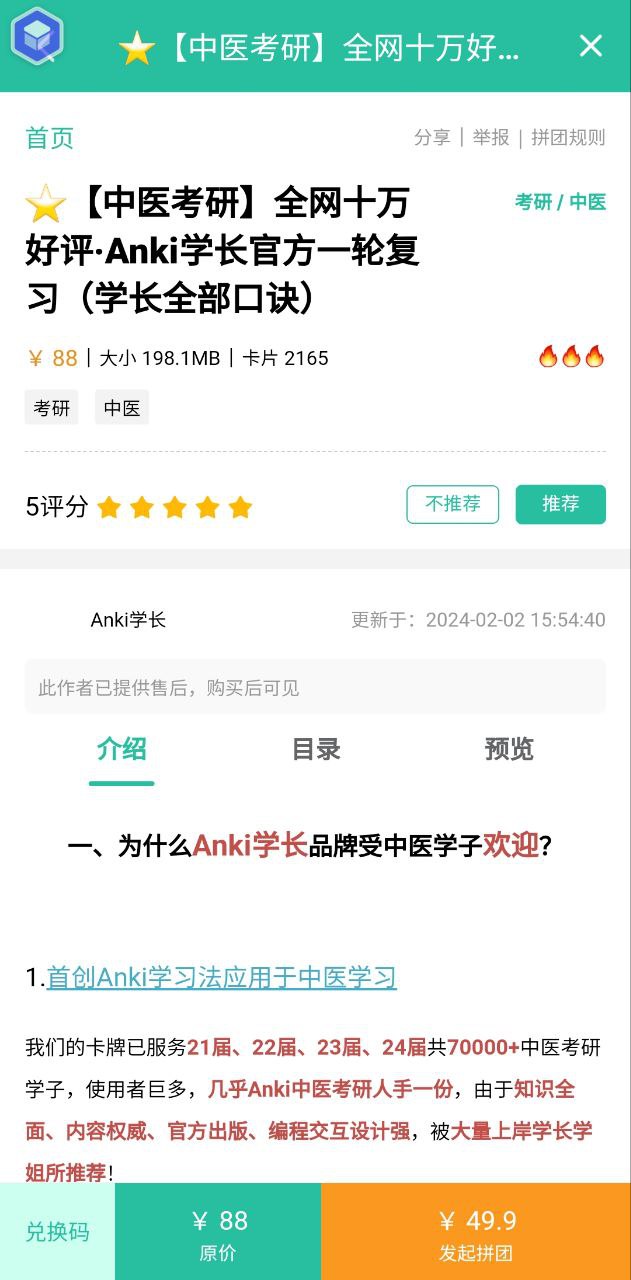Close this deck detail page
Image resolution: width=631 pixels, height=1280 pixels.
coord(591,46)
